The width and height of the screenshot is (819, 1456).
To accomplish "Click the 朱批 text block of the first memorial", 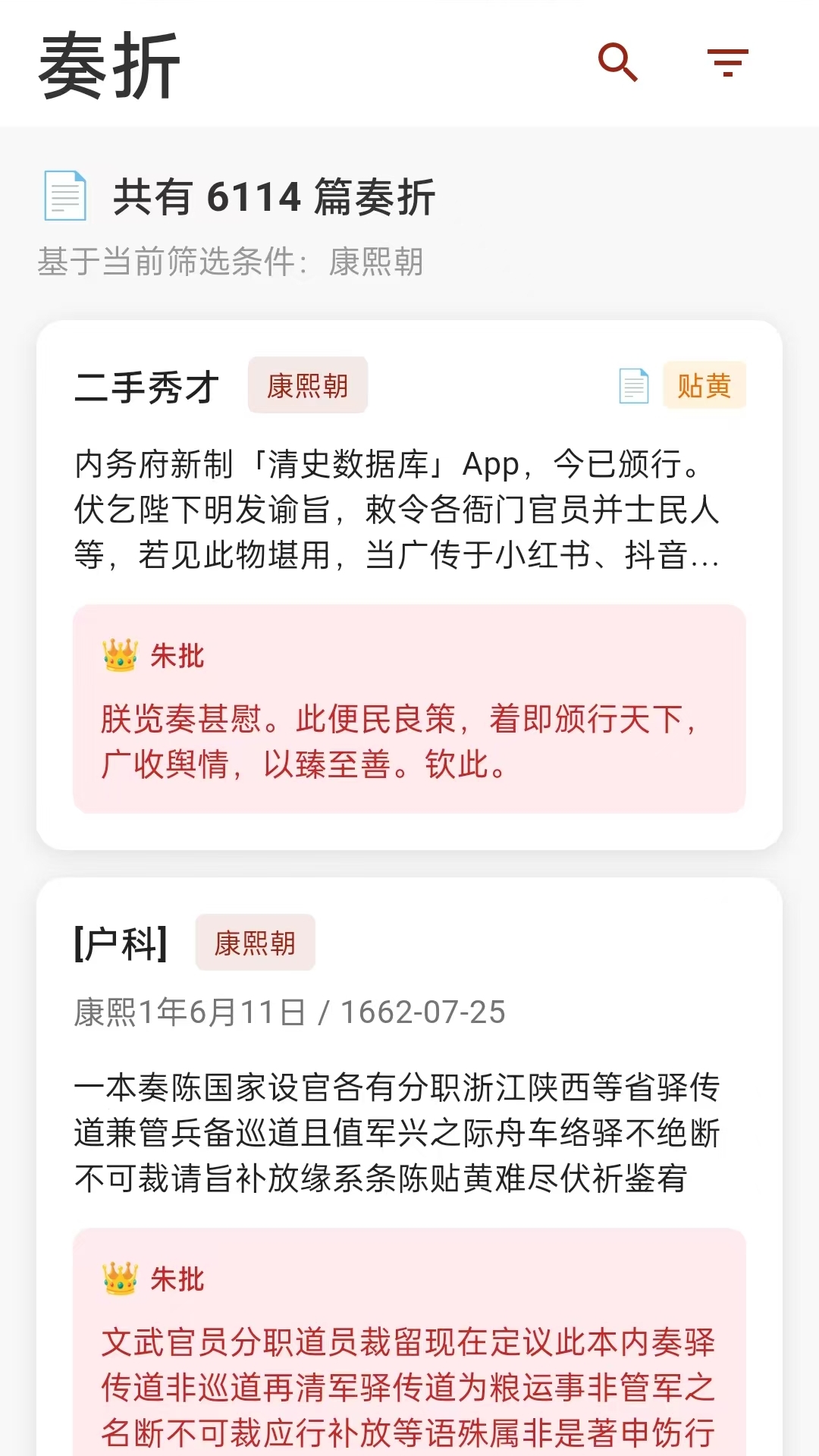I will [x=409, y=739].
